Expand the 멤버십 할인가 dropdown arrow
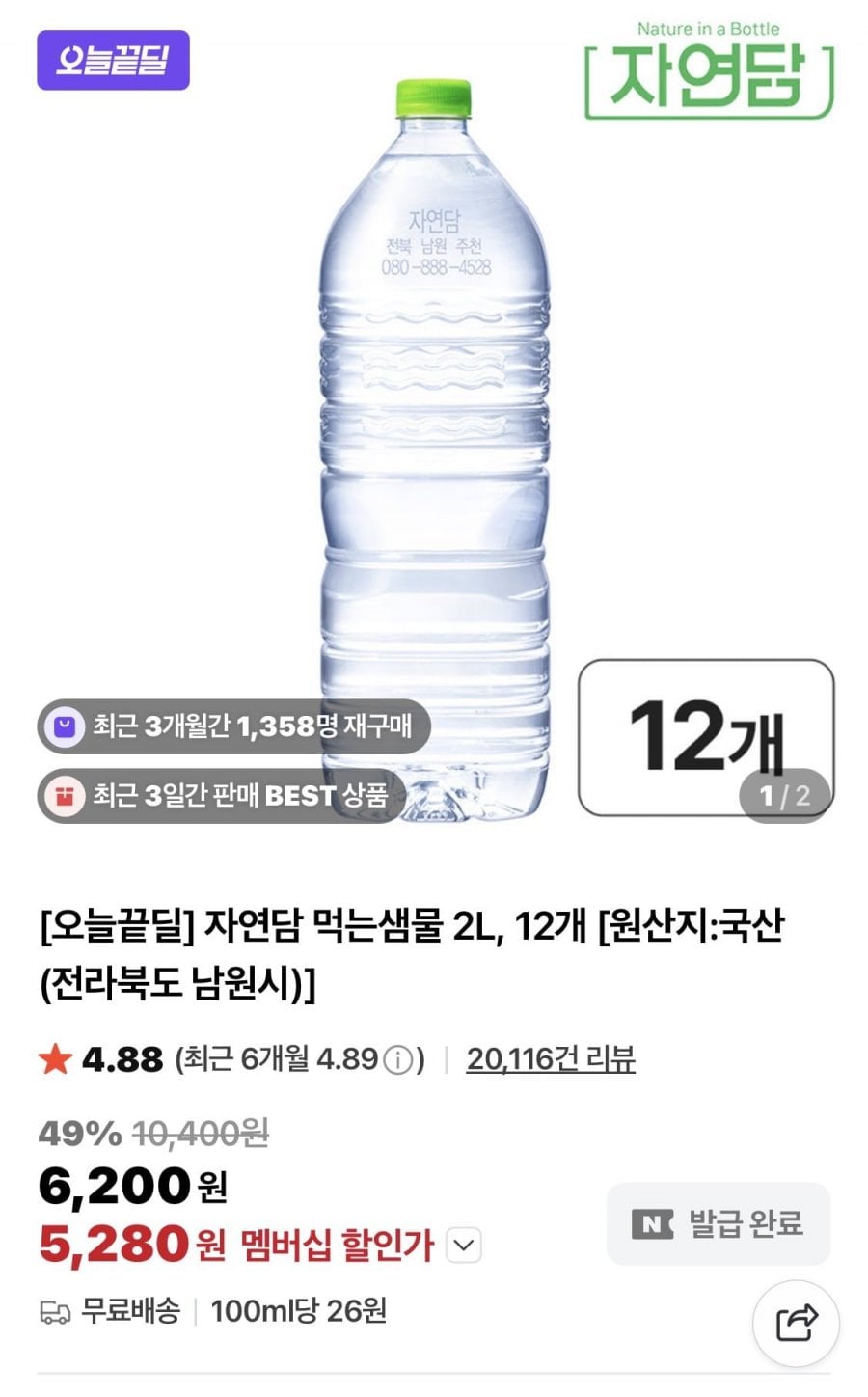 (x=464, y=1246)
